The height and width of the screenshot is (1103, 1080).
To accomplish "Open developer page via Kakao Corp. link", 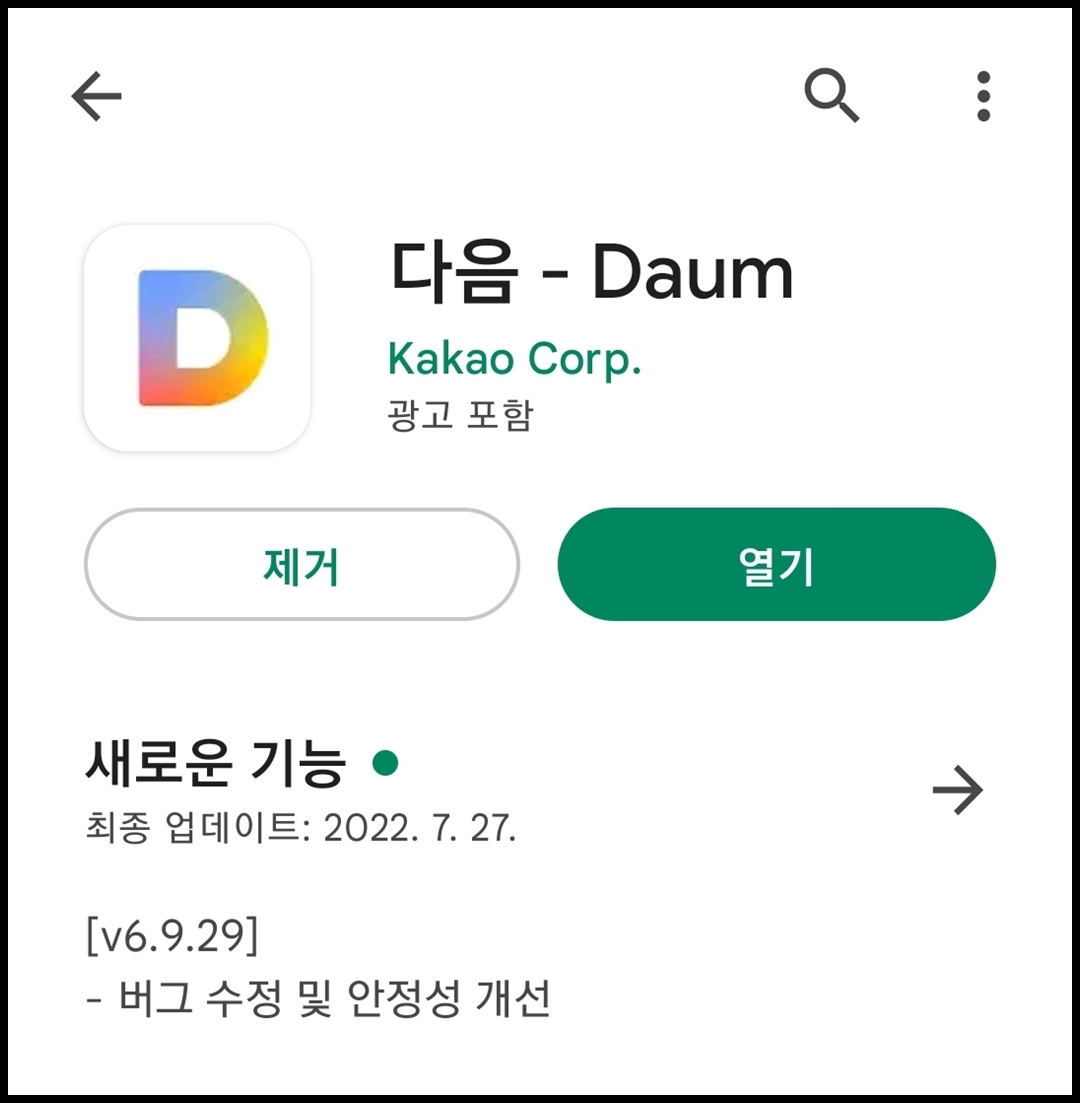I will coord(515,359).
